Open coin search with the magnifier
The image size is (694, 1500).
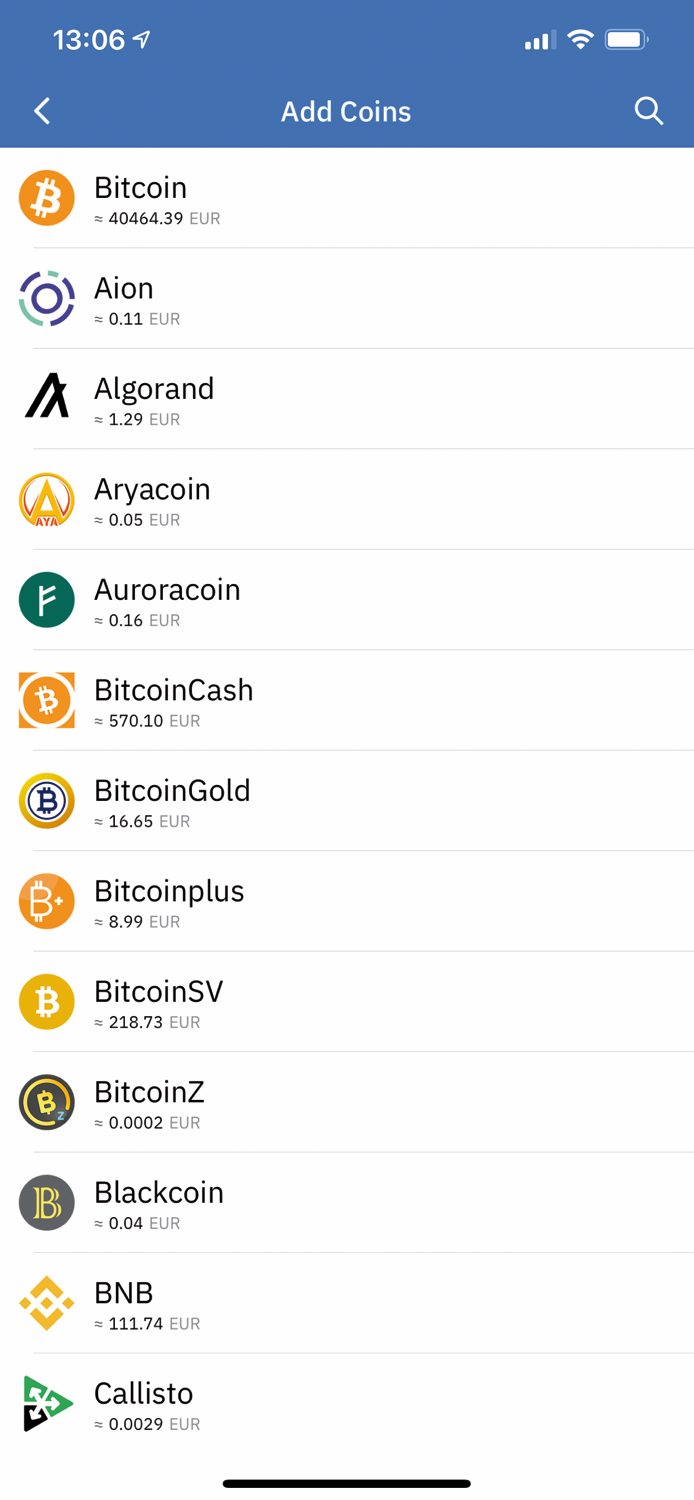(649, 111)
